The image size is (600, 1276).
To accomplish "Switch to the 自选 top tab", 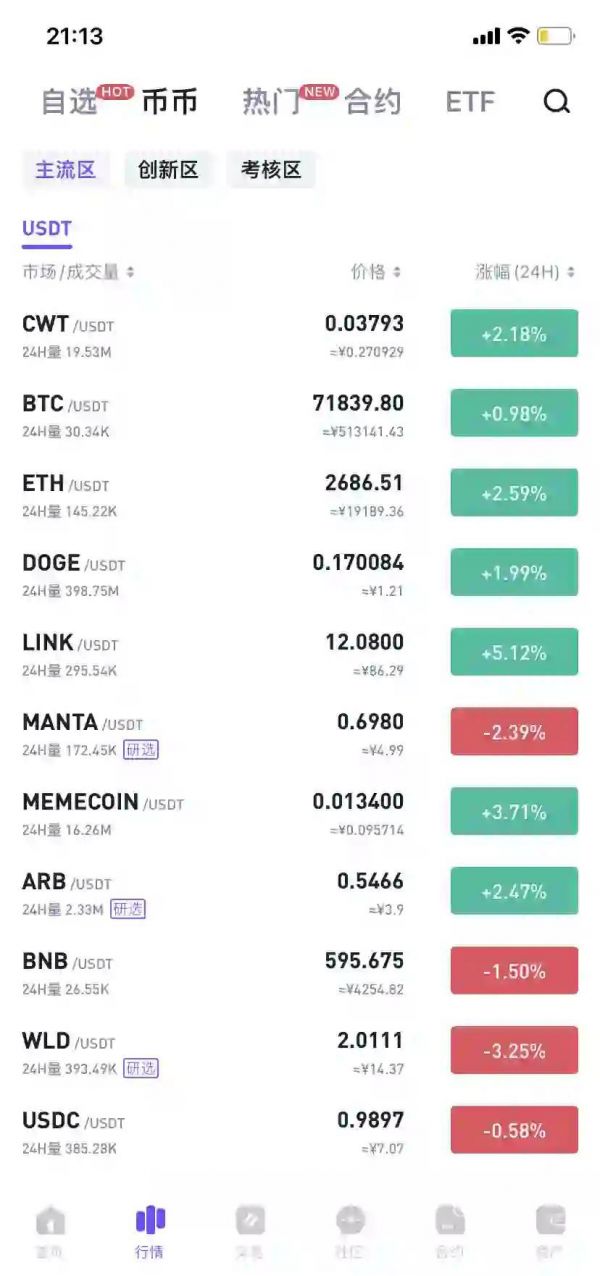I will tap(69, 101).
